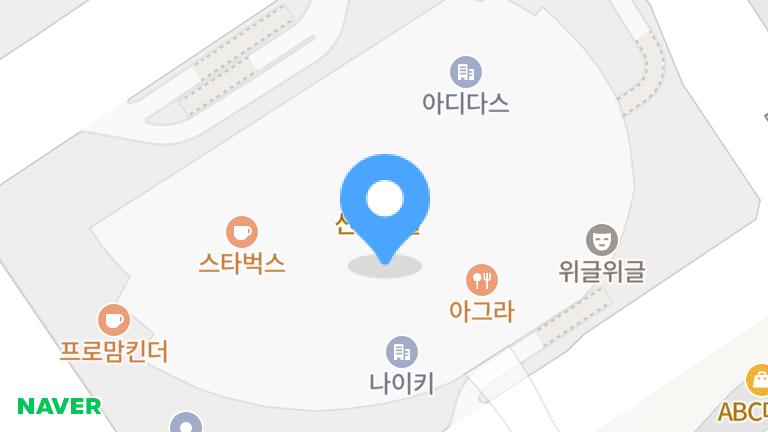Viewport: 768px width, 432px height.
Task: Tap the 프로맘킨더 cafe marker
Action: pos(114,320)
